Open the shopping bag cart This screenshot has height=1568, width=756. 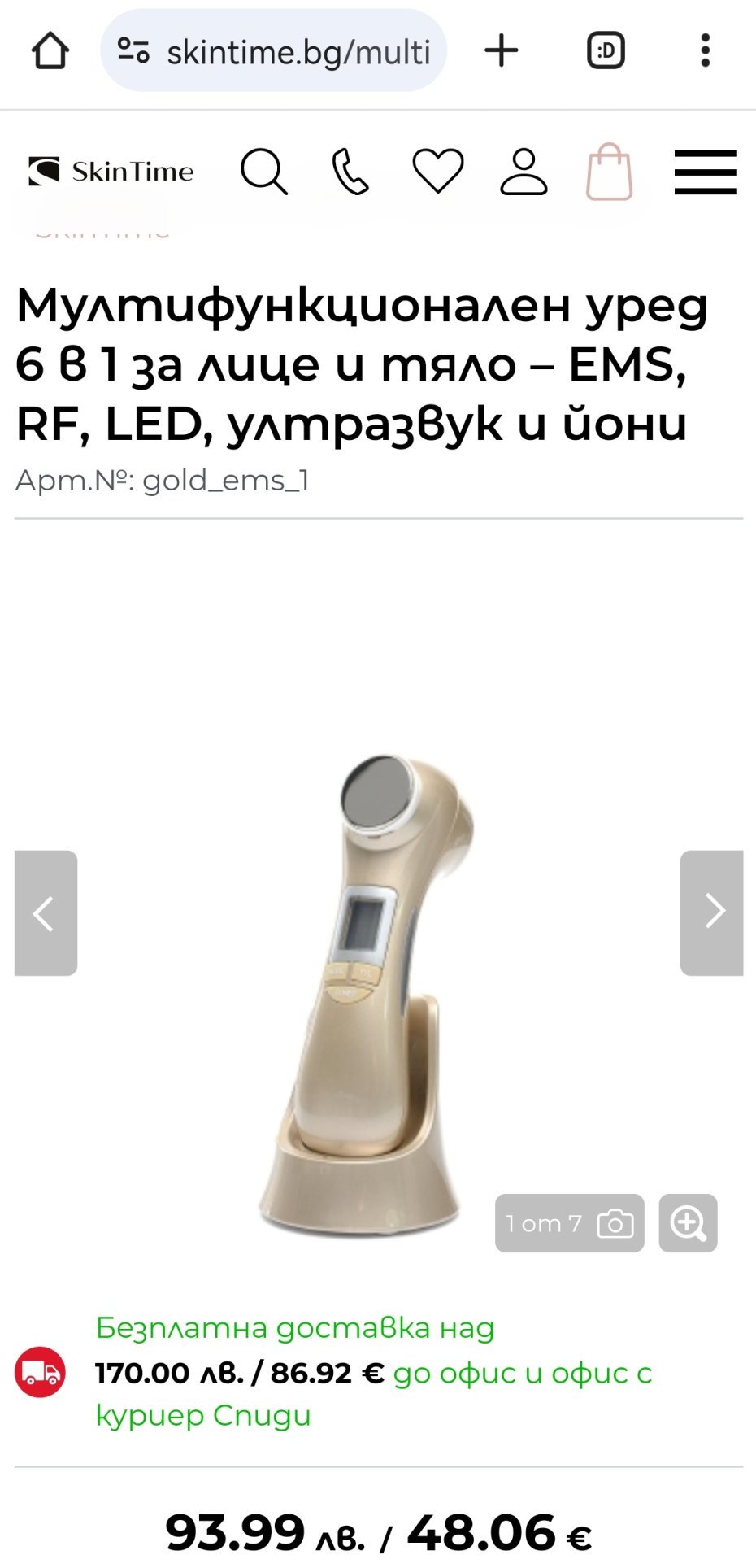point(609,172)
